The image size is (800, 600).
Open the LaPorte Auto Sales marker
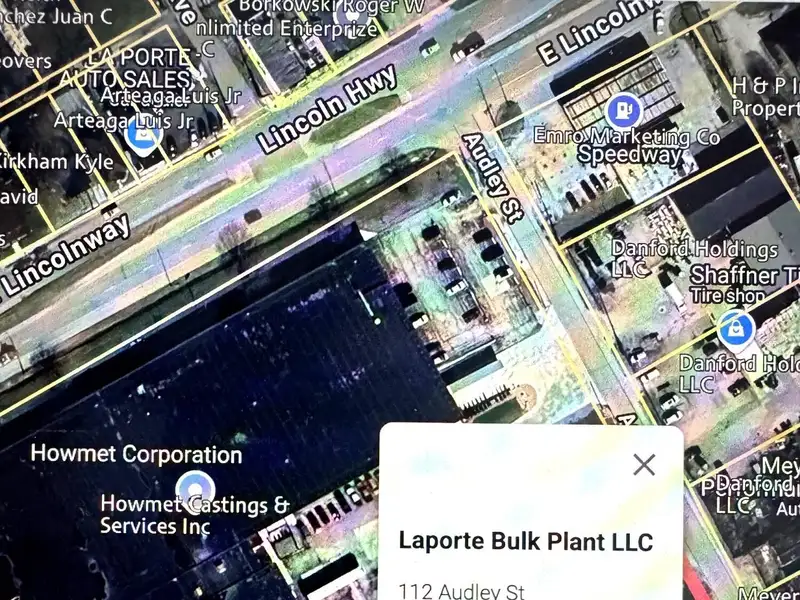144,132
